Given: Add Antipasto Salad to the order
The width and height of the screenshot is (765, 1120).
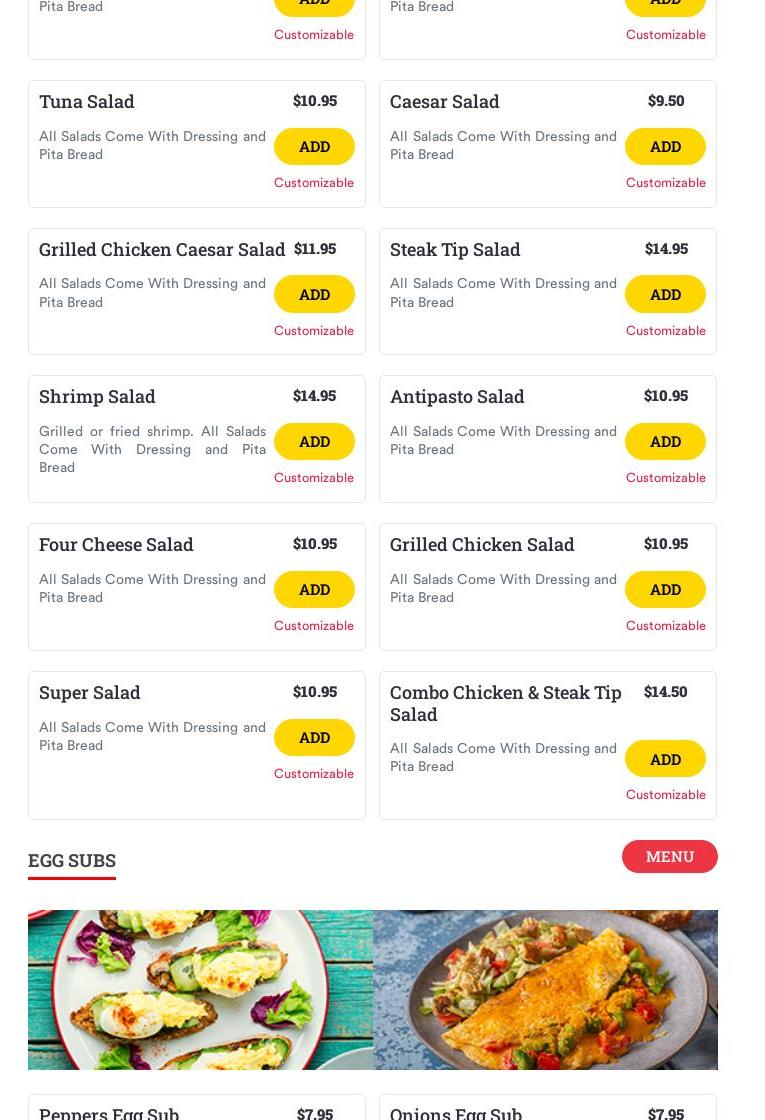Looking at the screenshot, I should (x=665, y=441).
